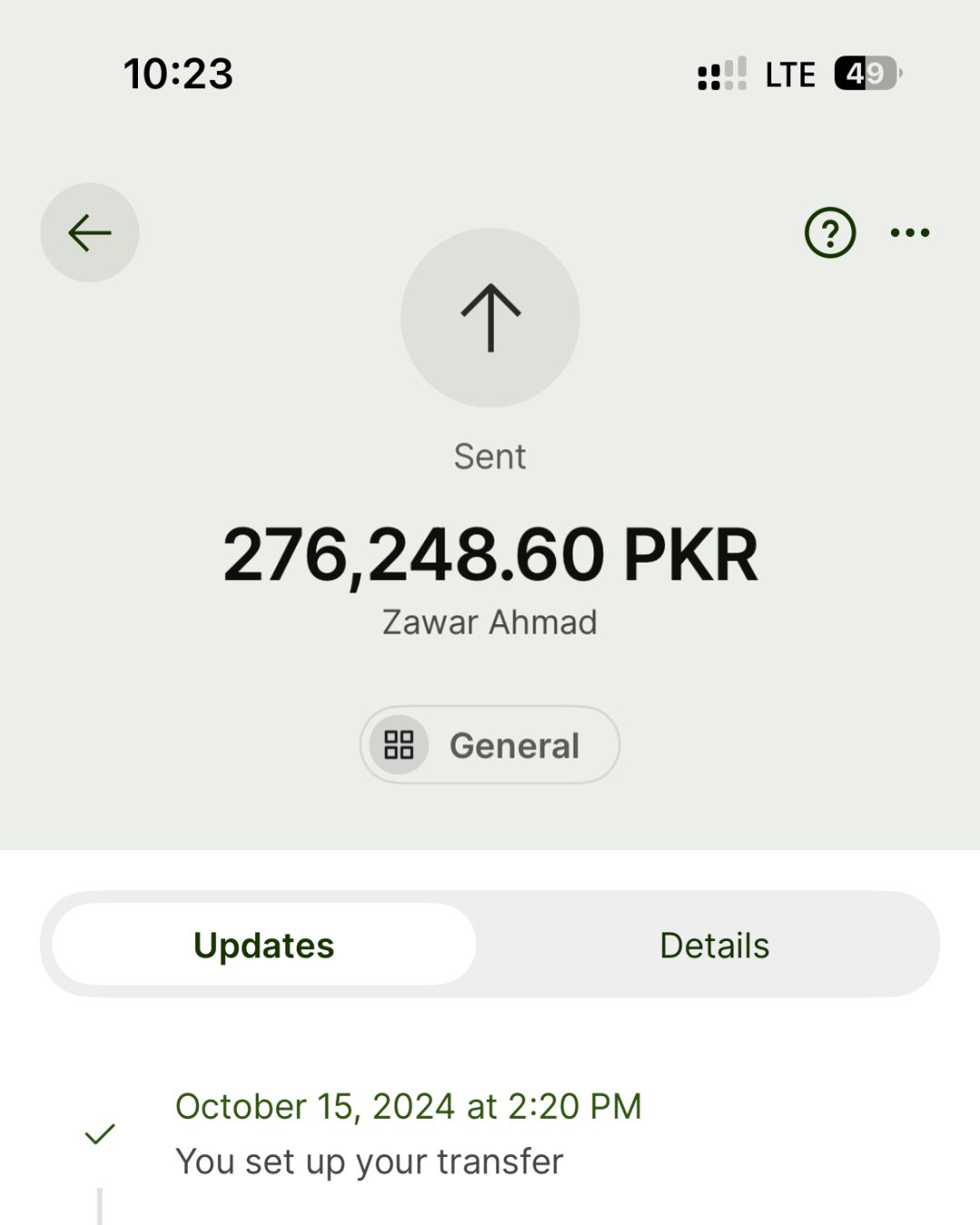Change the General category chip

(x=490, y=745)
